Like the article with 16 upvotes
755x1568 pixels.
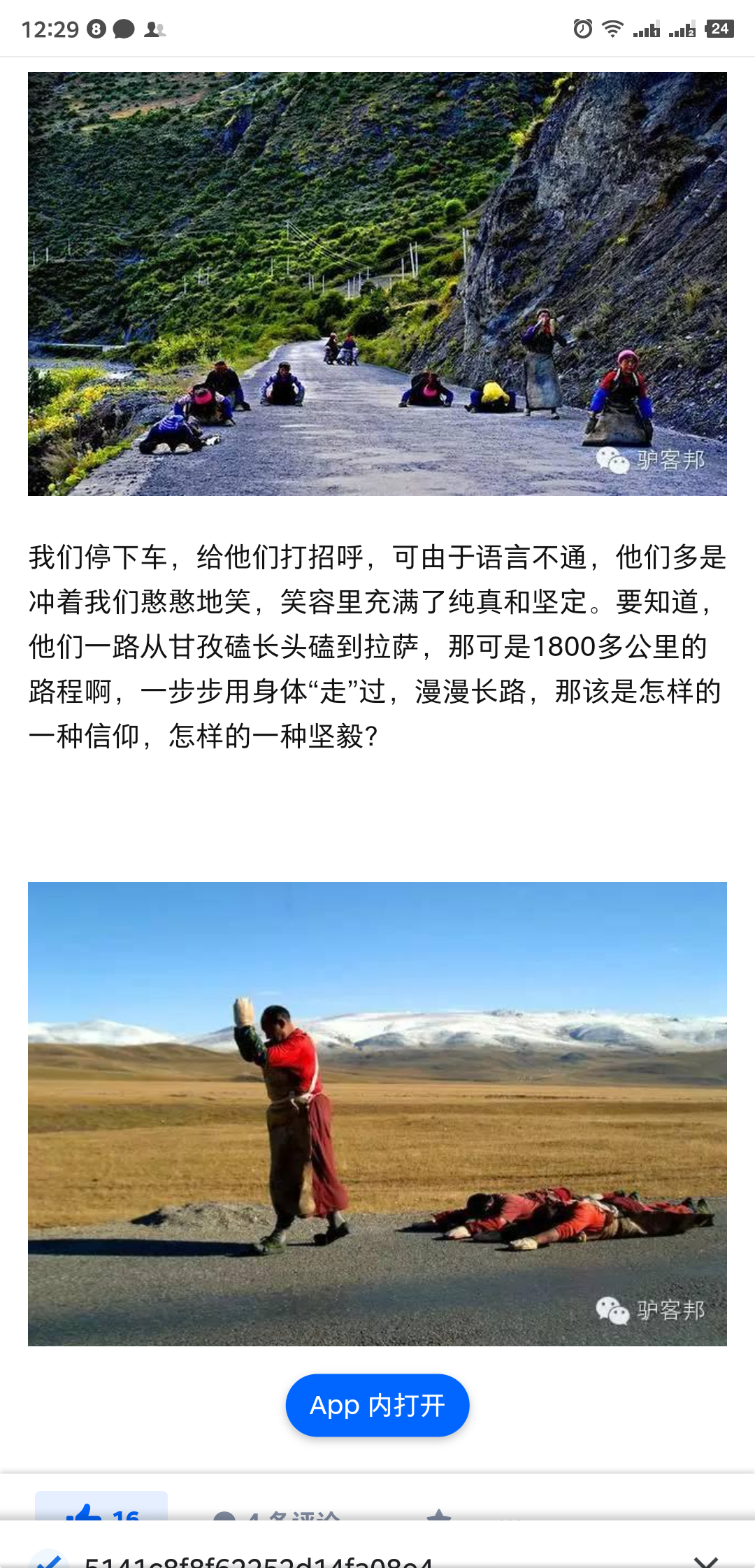(x=101, y=1509)
